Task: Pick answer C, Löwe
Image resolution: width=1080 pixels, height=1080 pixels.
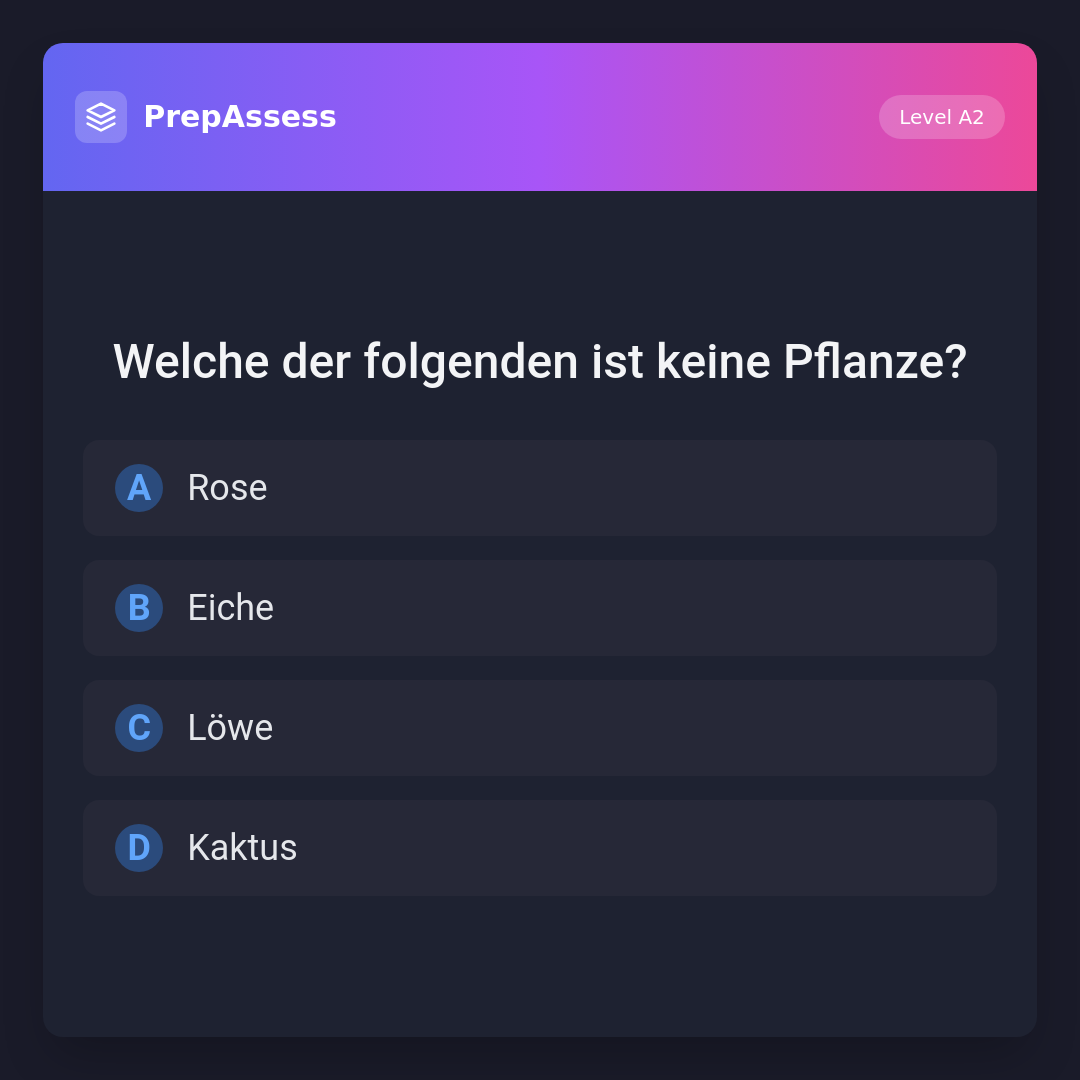Action: pos(540,728)
